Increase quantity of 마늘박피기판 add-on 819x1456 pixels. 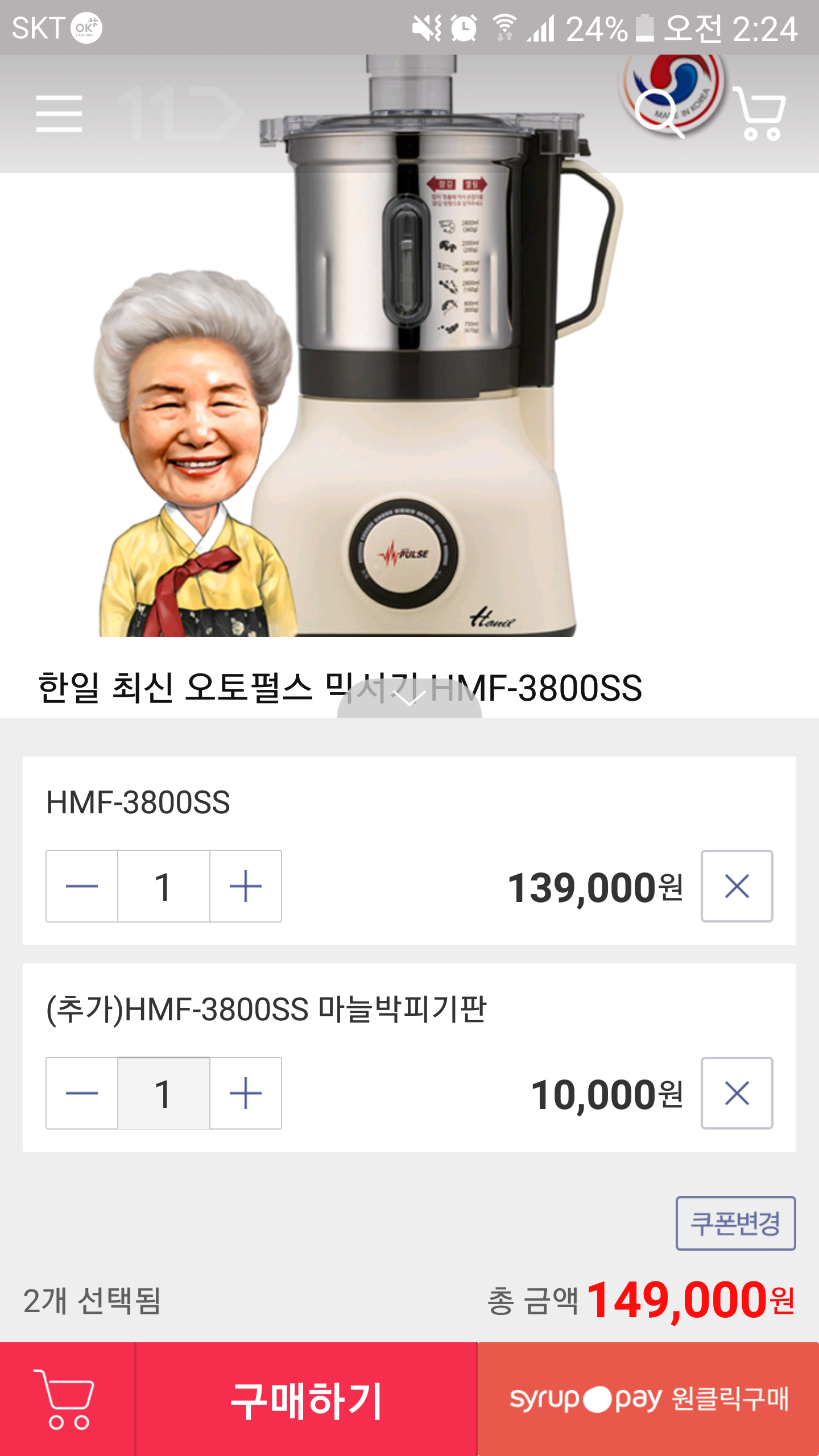pos(246,1093)
